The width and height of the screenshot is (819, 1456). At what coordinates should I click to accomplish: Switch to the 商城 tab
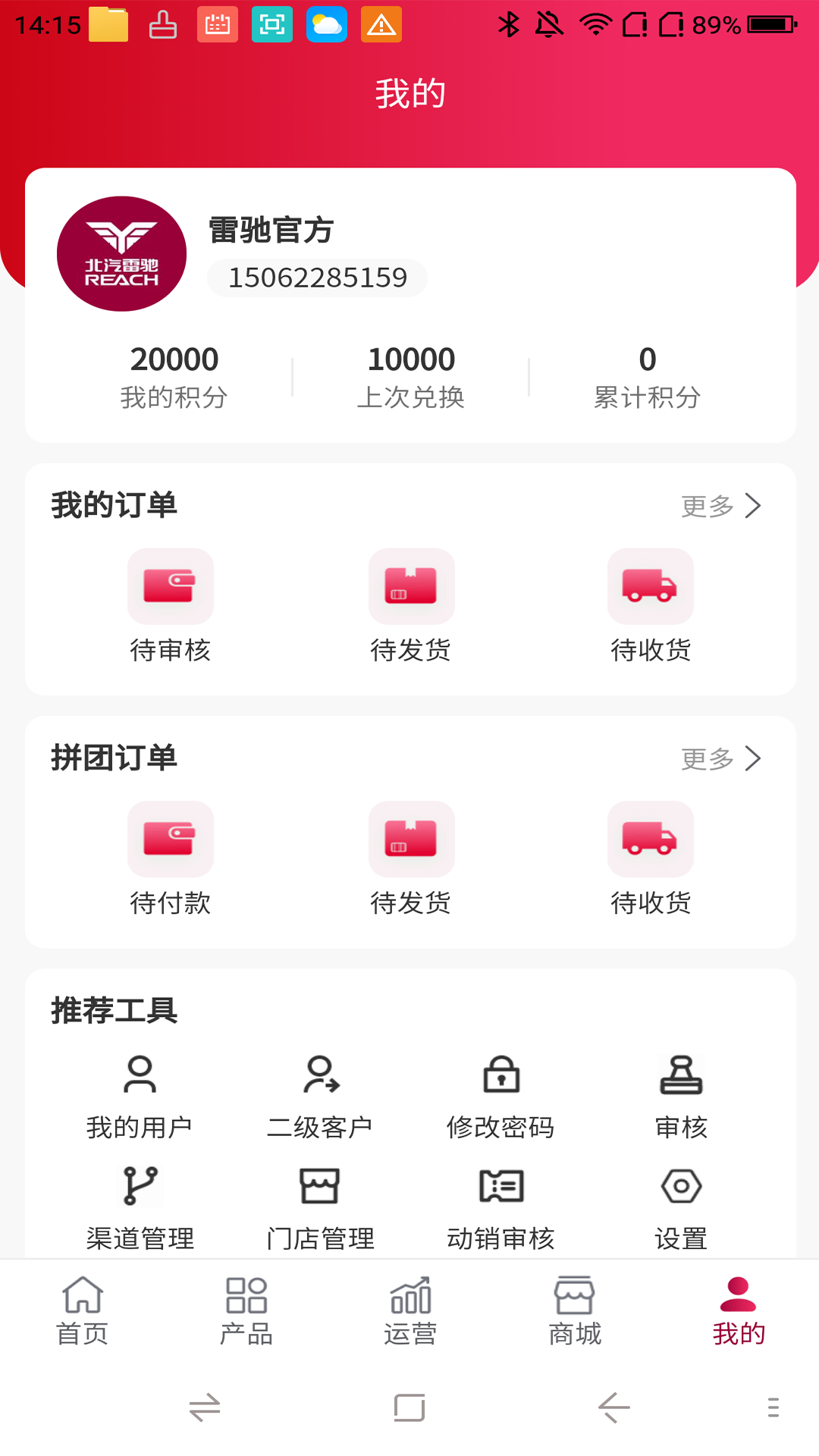coord(575,1310)
